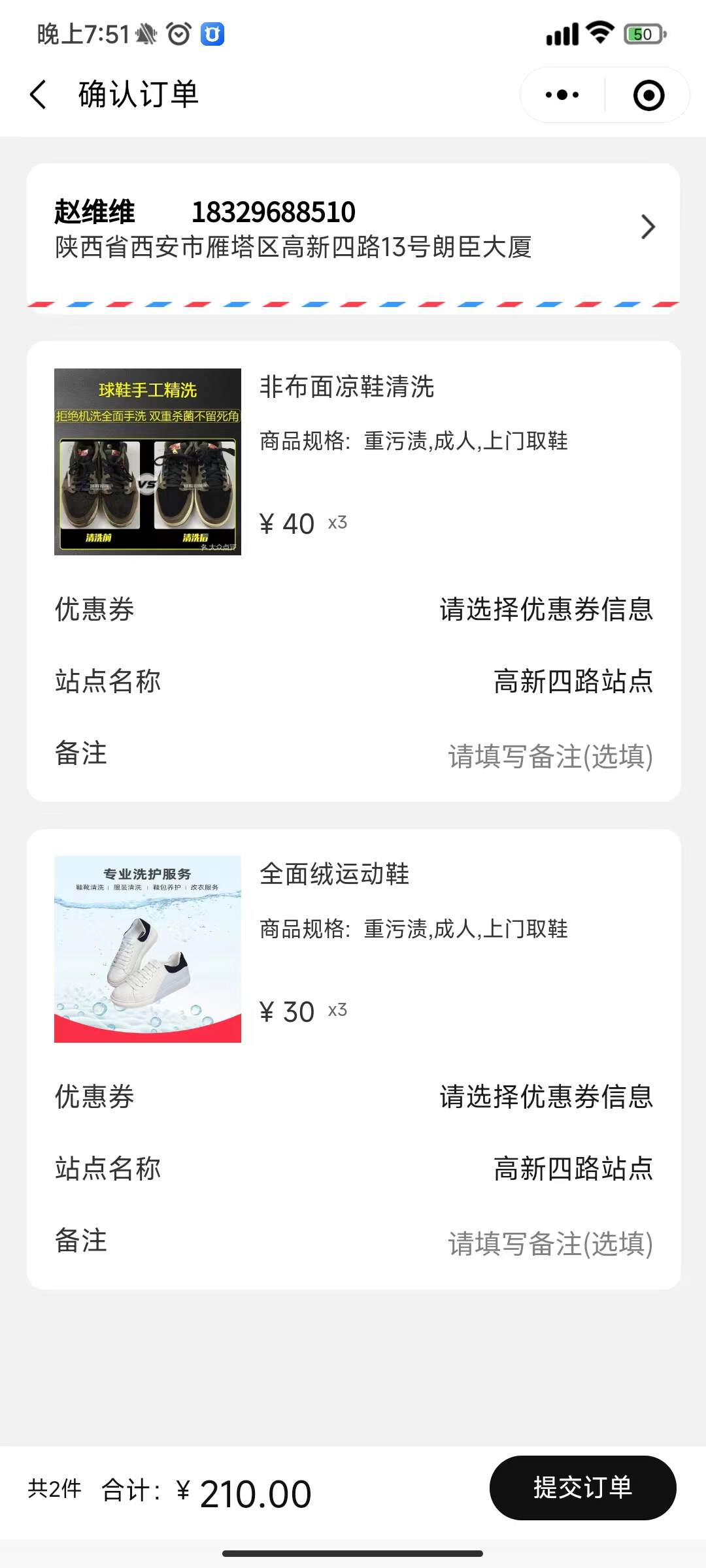Go back from 确认订单 page
Viewport: 706px width, 1568px height.
(x=39, y=95)
